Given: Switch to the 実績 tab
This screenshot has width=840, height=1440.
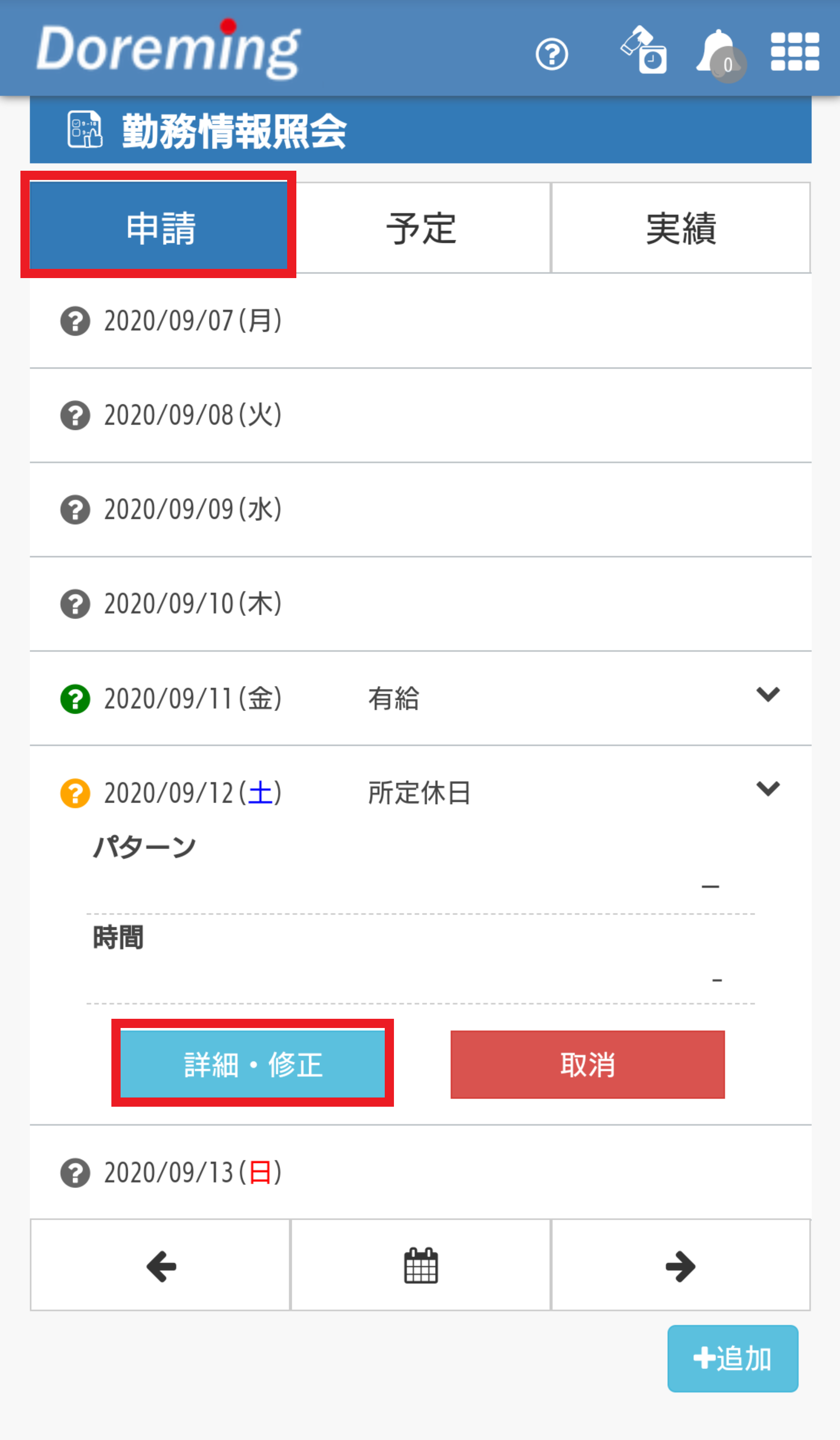Looking at the screenshot, I should point(681,228).
